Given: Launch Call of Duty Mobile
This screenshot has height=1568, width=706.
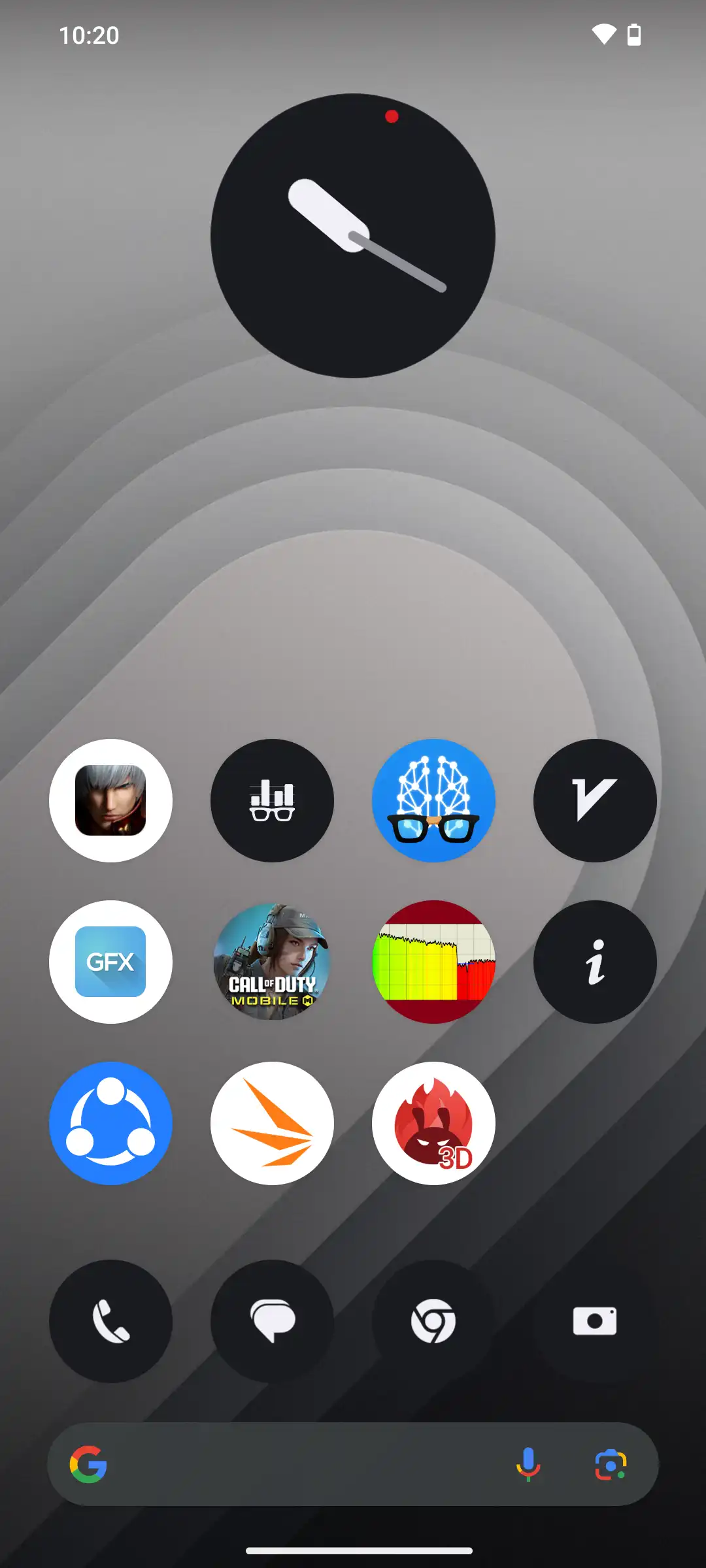Looking at the screenshot, I should pos(272,962).
